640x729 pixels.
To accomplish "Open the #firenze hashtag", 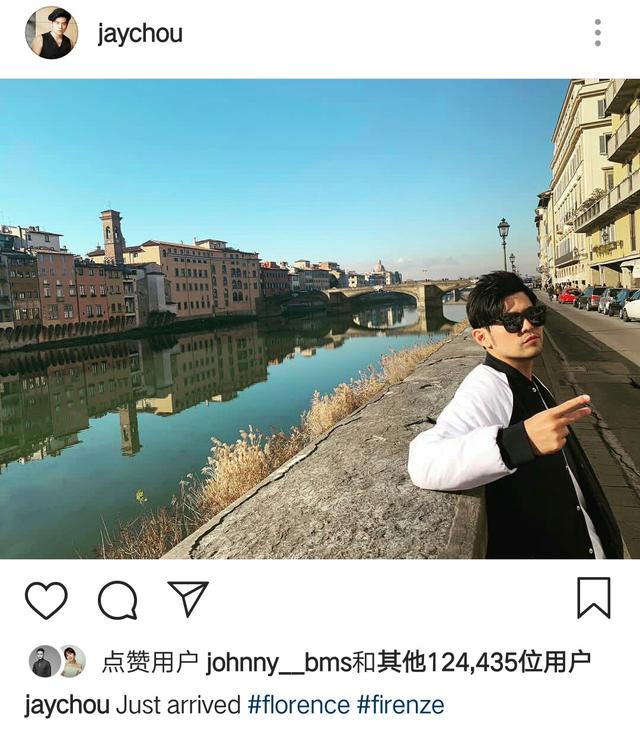I will click(x=400, y=704).
